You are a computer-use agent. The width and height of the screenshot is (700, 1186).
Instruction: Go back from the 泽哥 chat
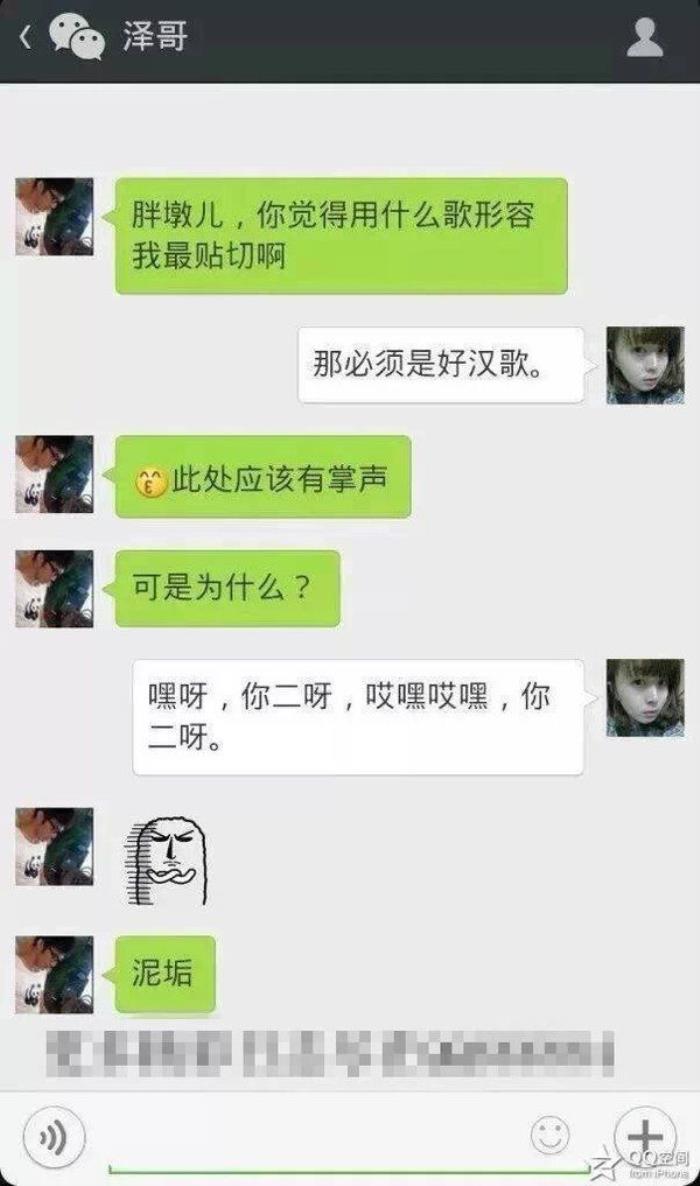26,38
